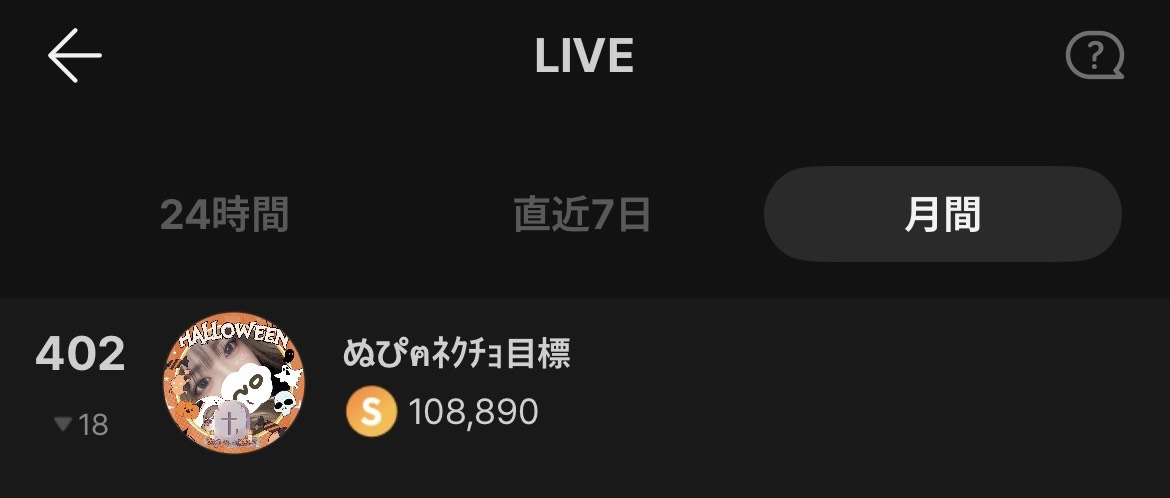
Task: Switch to the 直近7日 tab
Action: 582,214
